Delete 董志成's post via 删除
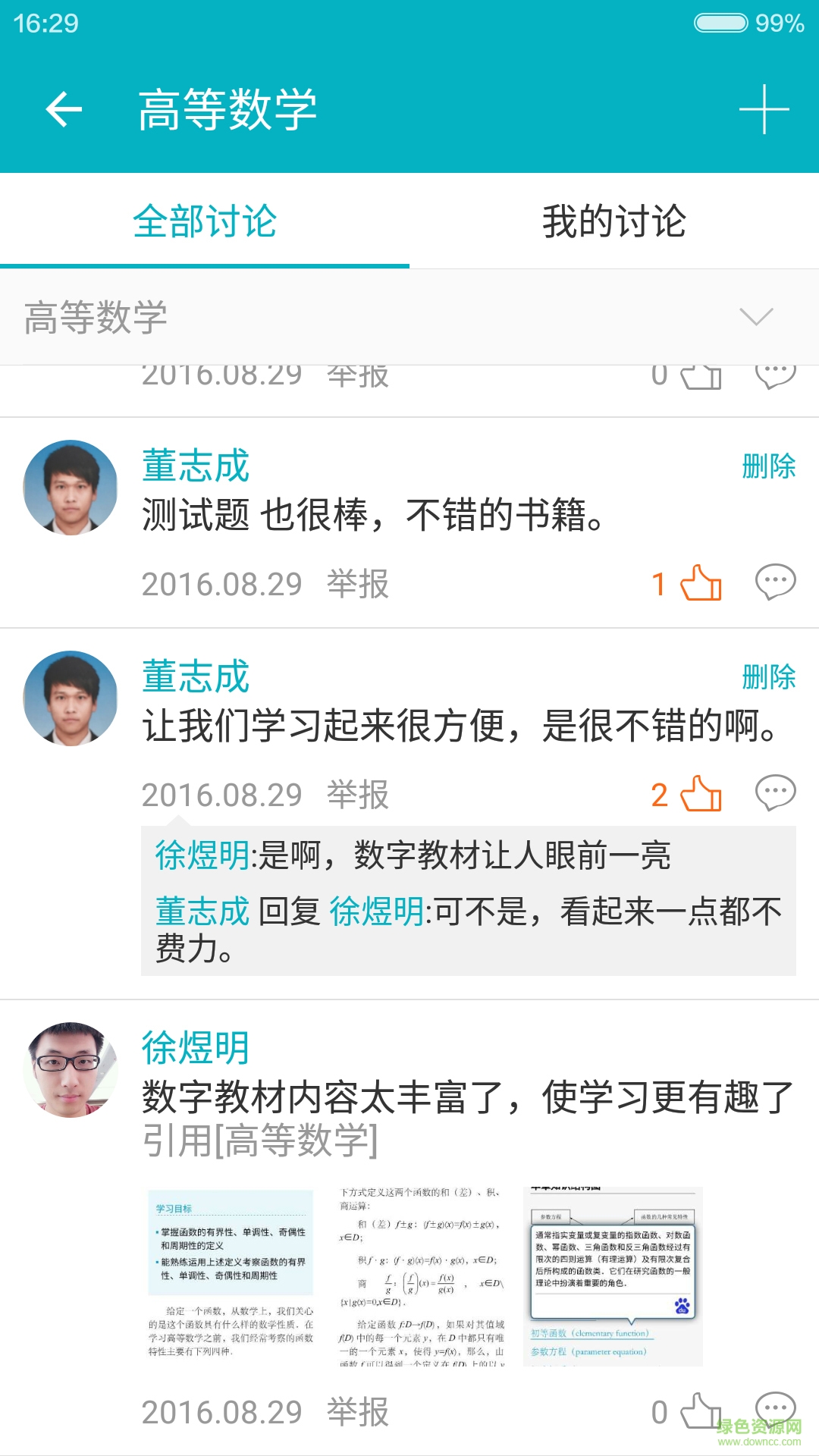The width and height of the screenshot is (819, 1456). click(769, 469)
